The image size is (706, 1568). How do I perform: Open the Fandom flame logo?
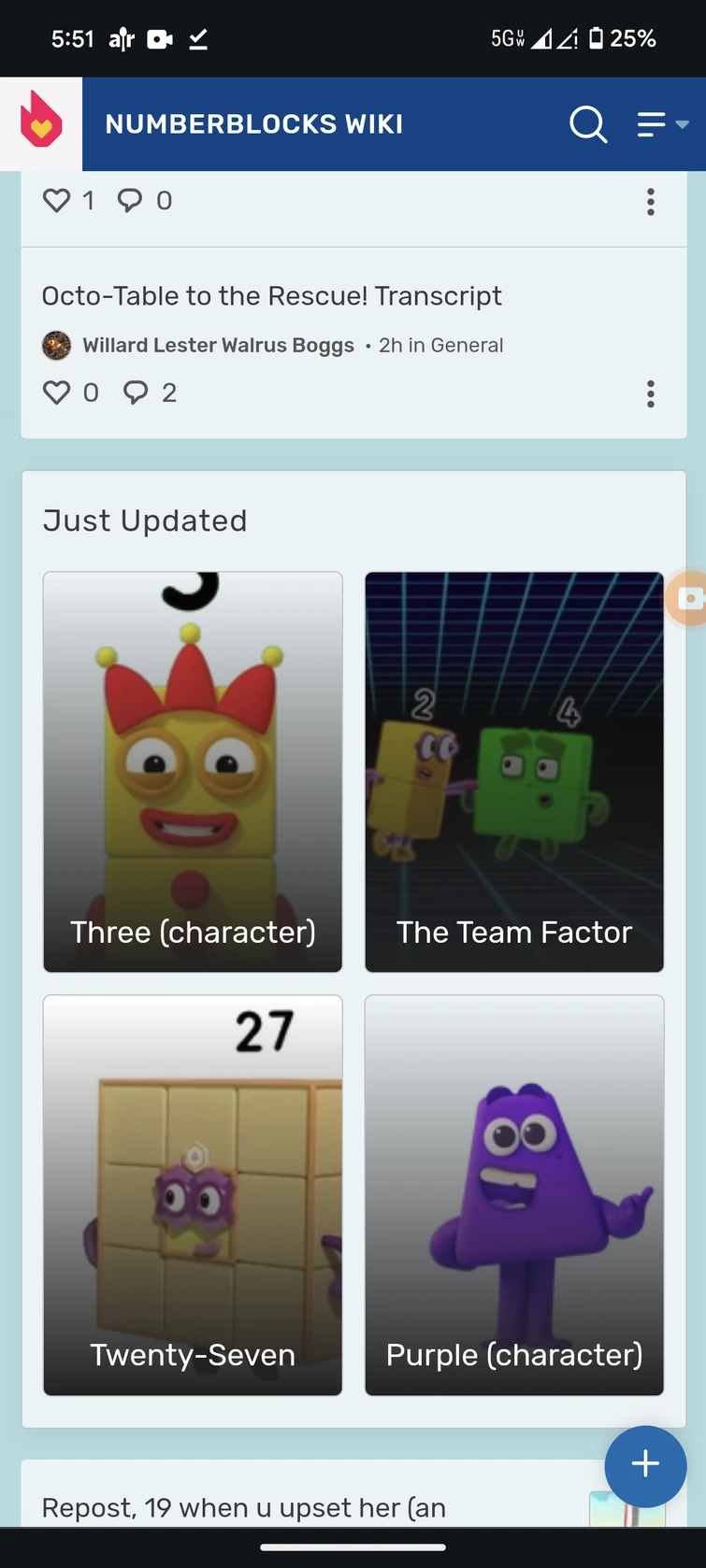(40, 123)
